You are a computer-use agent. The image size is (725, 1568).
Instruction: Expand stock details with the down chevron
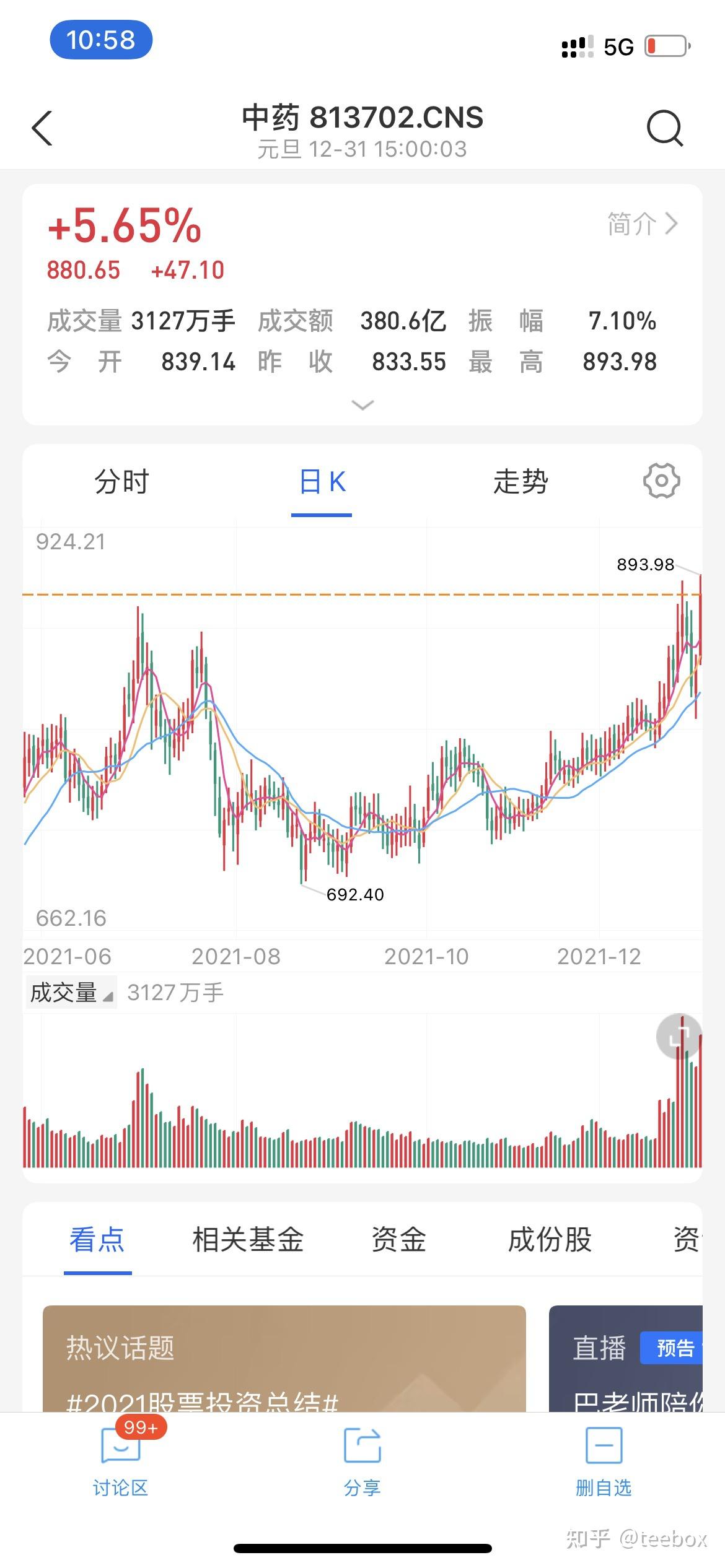362,404
